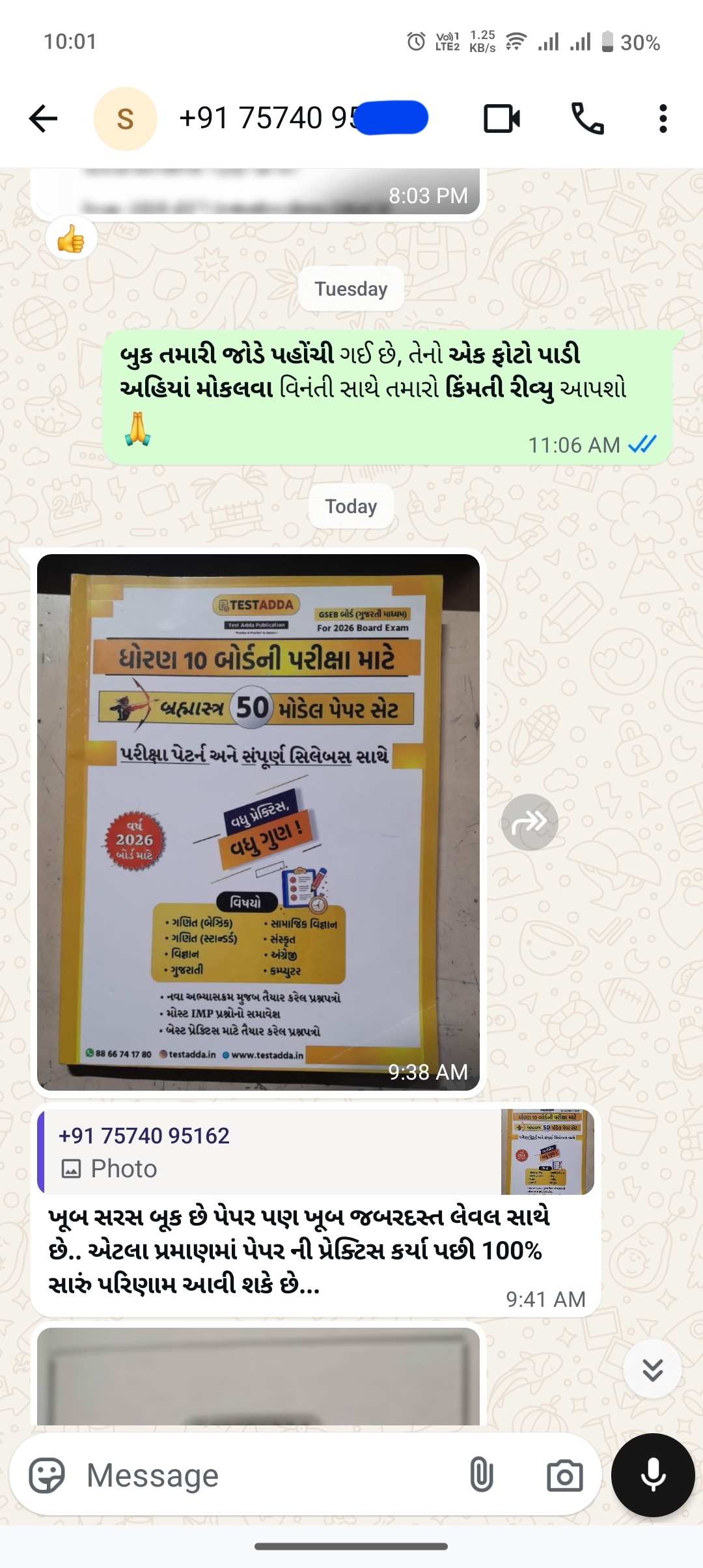Open the camera from the message bar
The image size is (703, 1568).
(x=564, y=1476)
